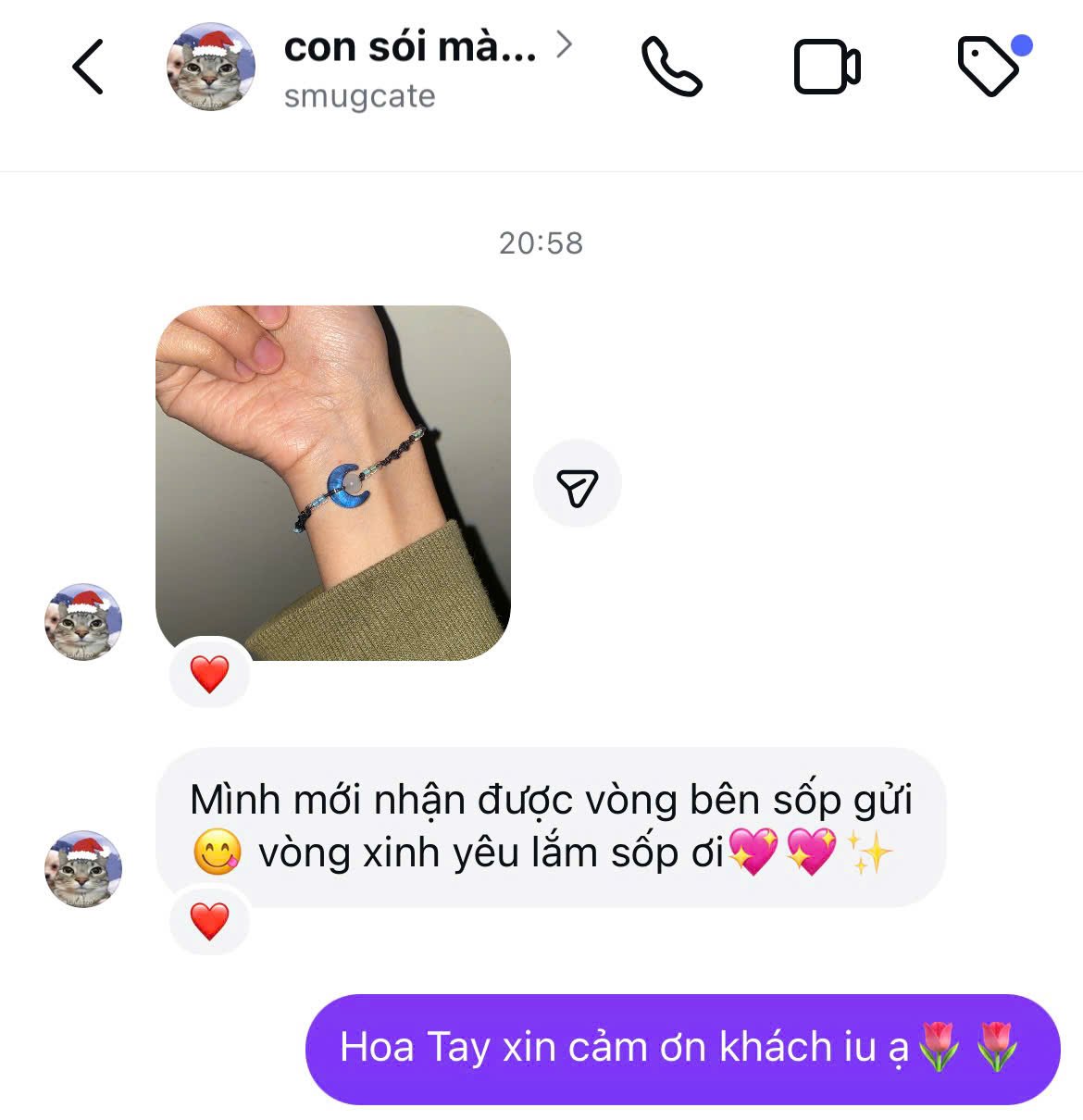View heart reaction on the text message

pos(209,921)
